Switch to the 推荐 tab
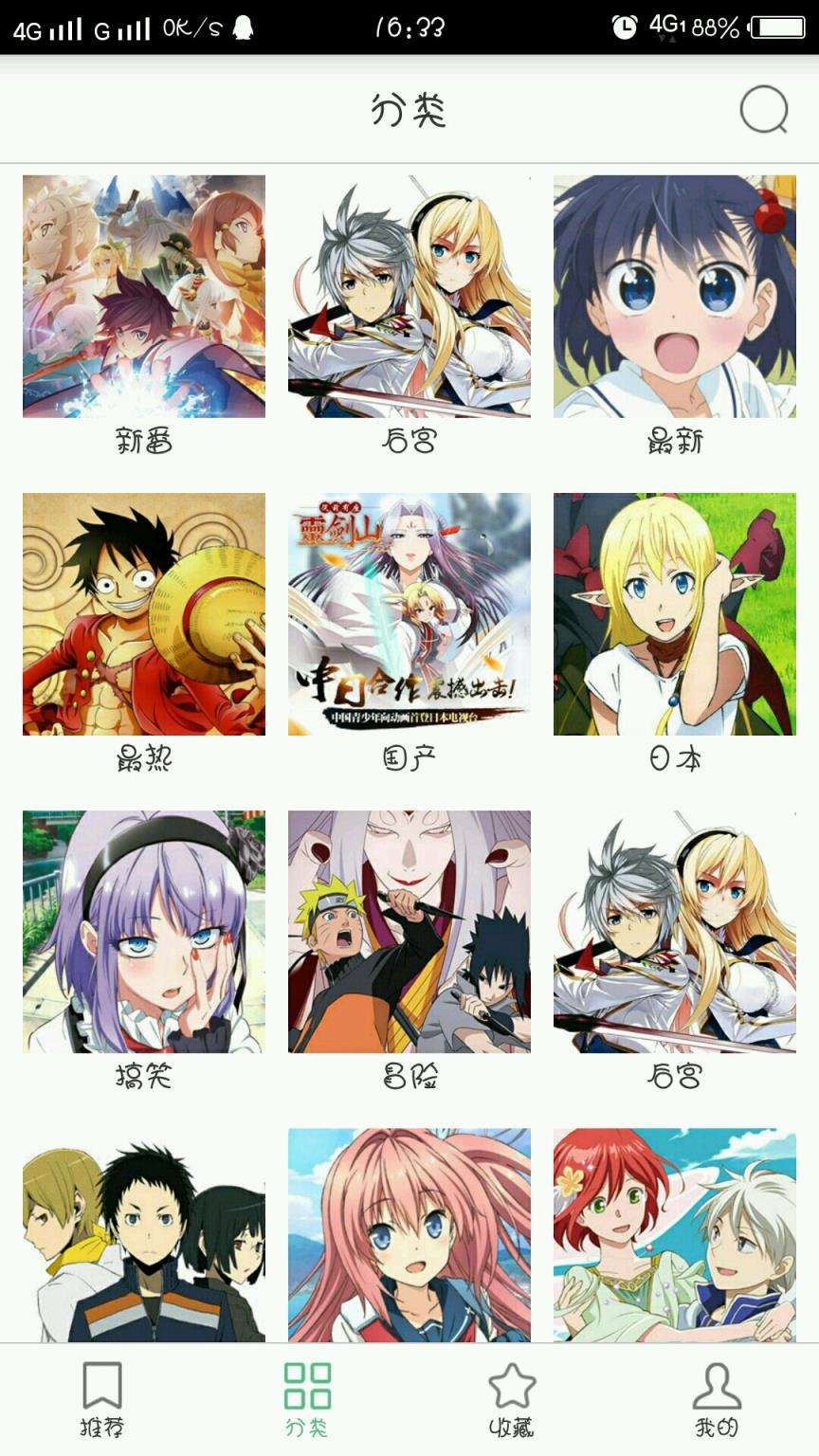Screen dimensions: 819x1456 [101, 1412]
